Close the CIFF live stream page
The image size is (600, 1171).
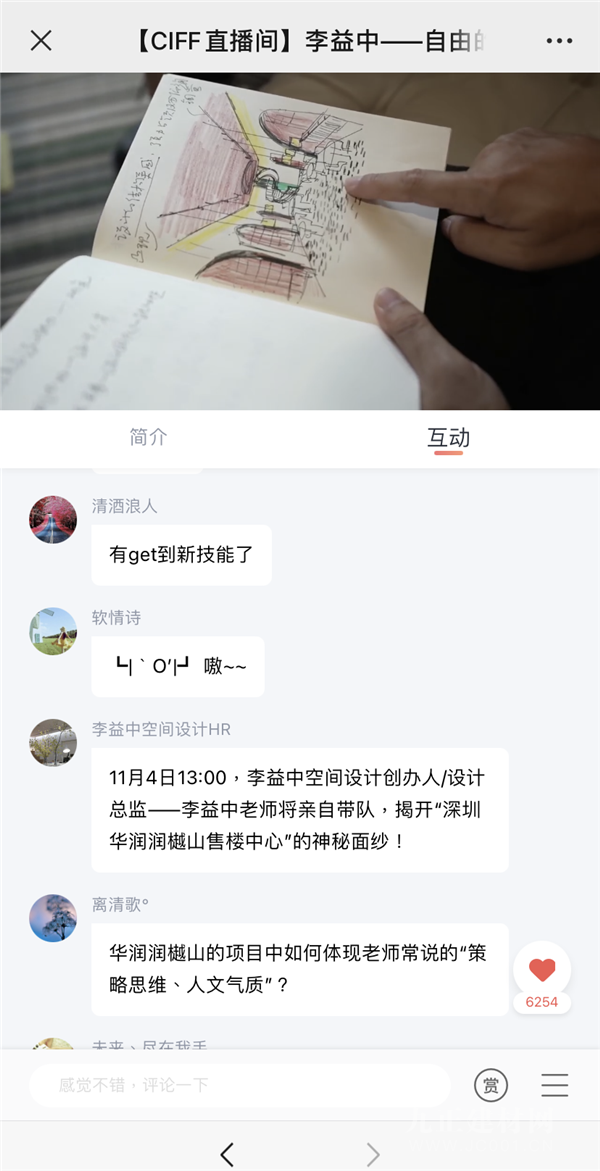[41, 41]
